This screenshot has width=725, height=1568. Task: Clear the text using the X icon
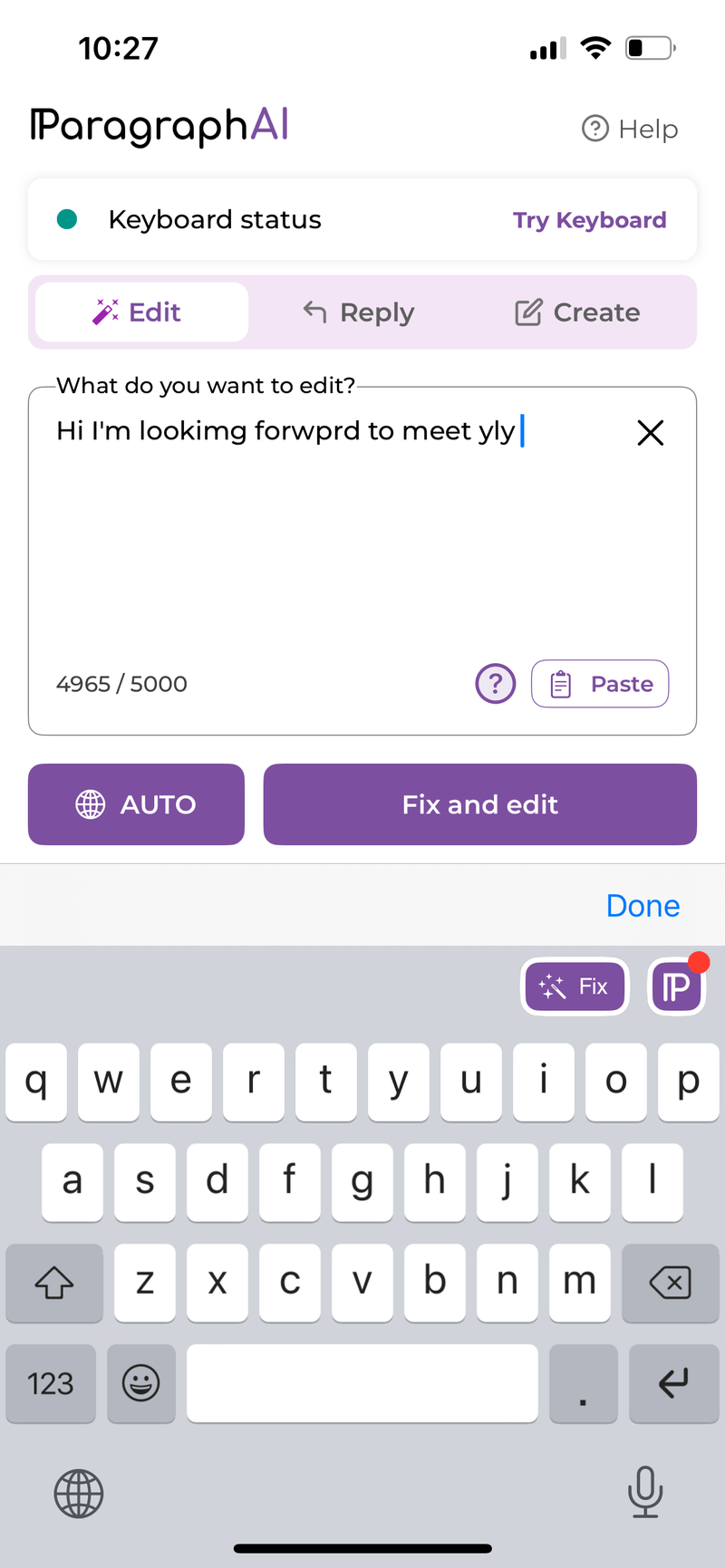[x=651, y=433]
